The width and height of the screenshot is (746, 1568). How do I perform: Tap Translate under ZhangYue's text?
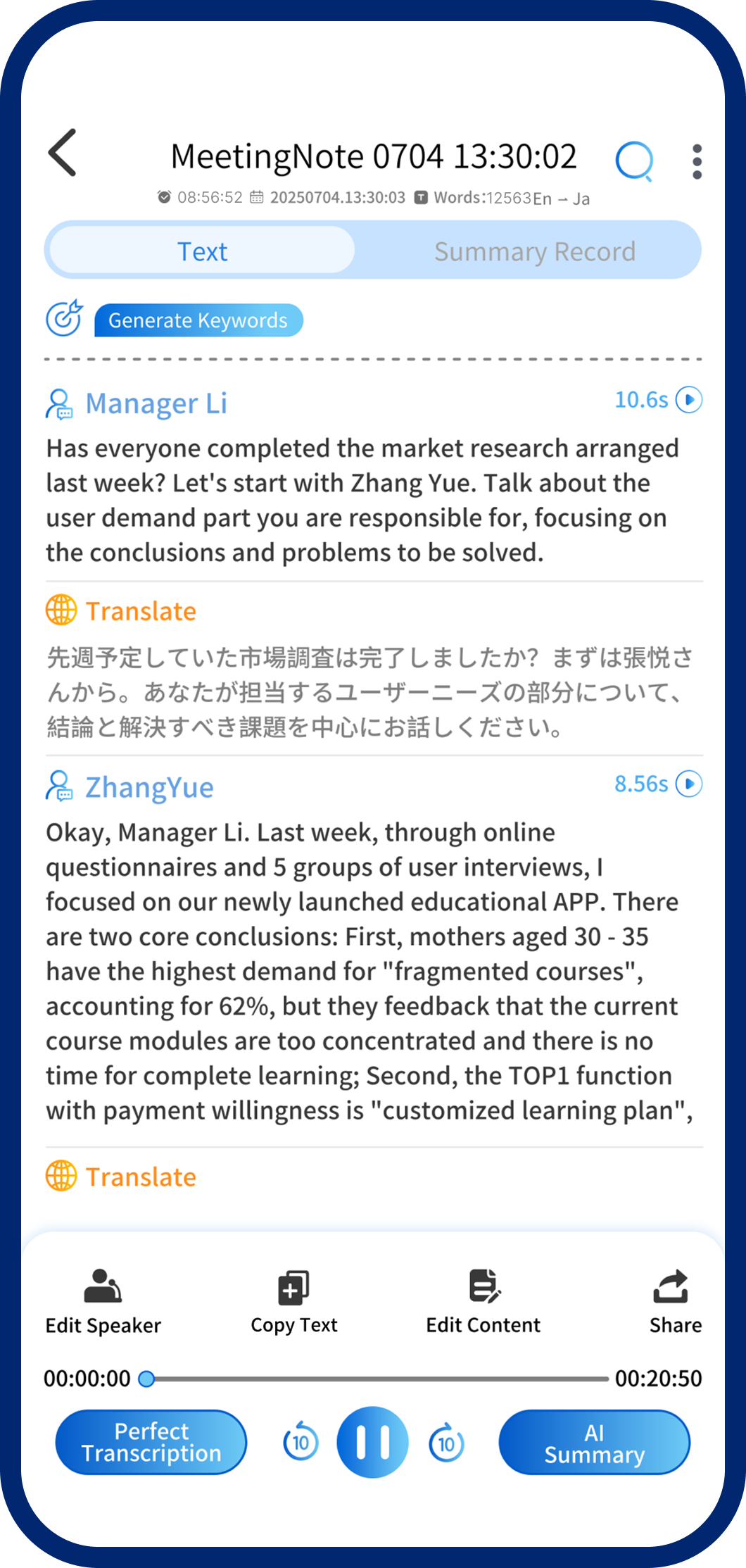tap(121, 1177)
